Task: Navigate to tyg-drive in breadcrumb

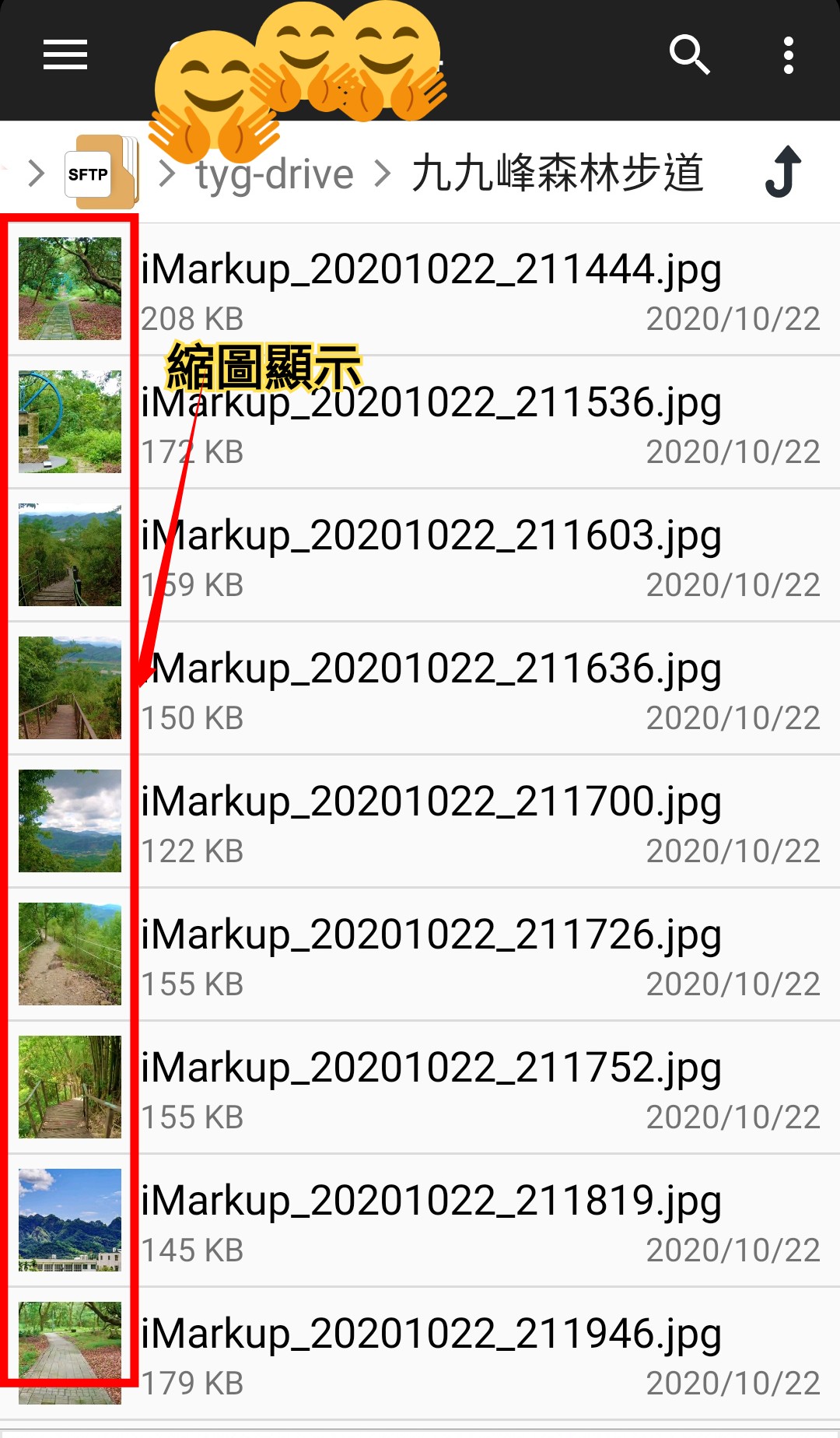Action: (275, 174)
